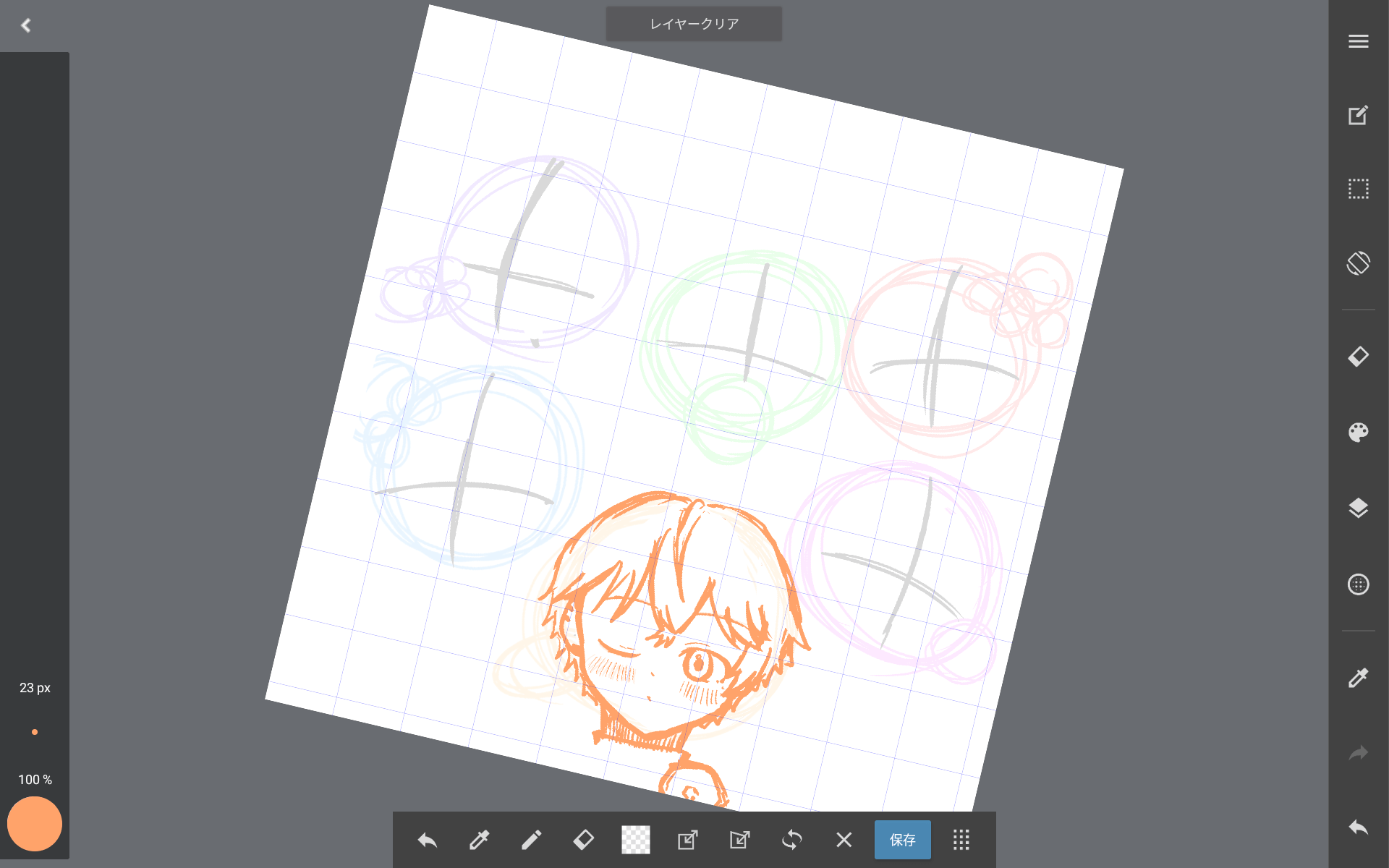
Task: Tap the レイヤークリア button
Action: [694, 24]
